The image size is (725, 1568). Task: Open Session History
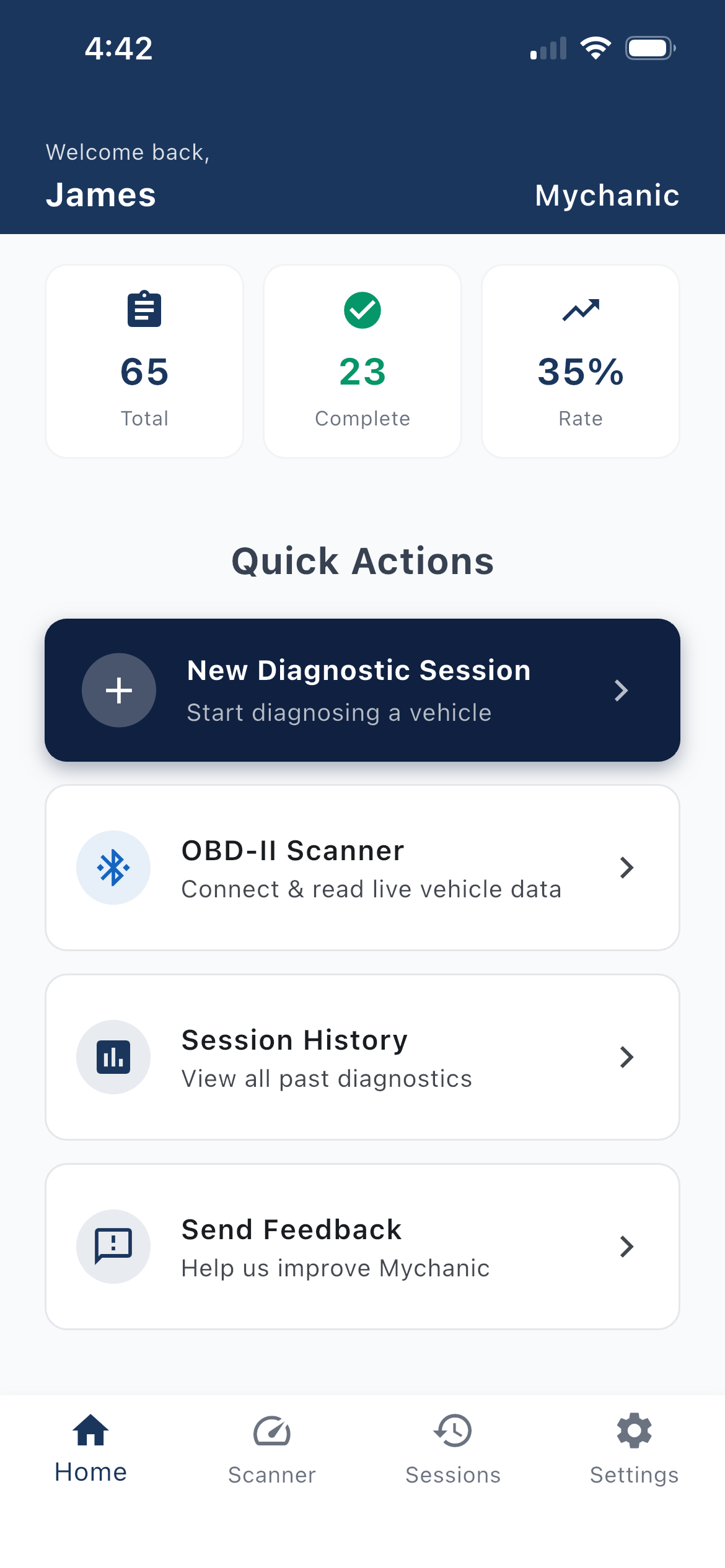(362, 1057)
